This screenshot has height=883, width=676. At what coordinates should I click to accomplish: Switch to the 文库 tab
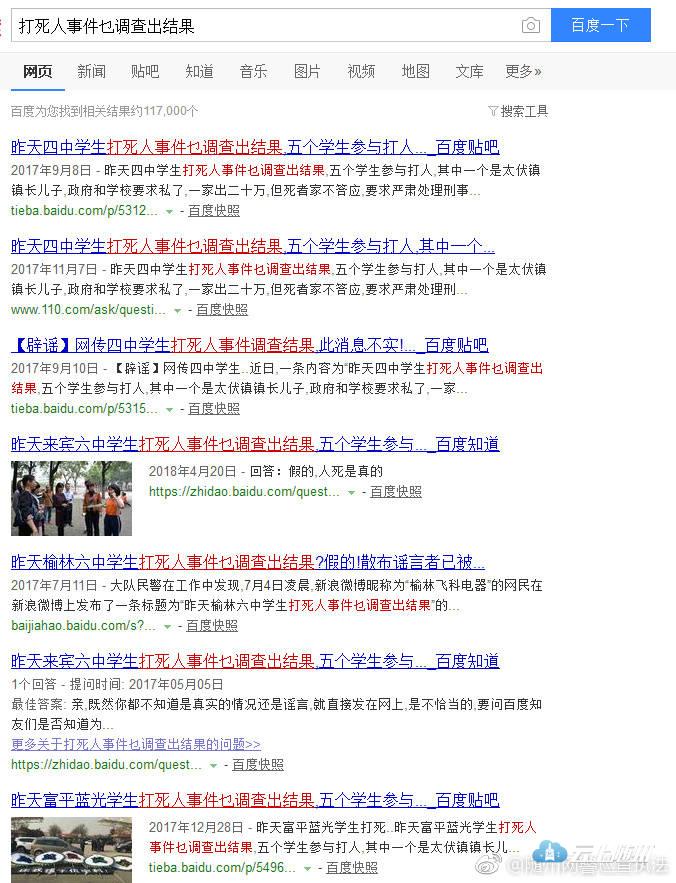(469, 71)
